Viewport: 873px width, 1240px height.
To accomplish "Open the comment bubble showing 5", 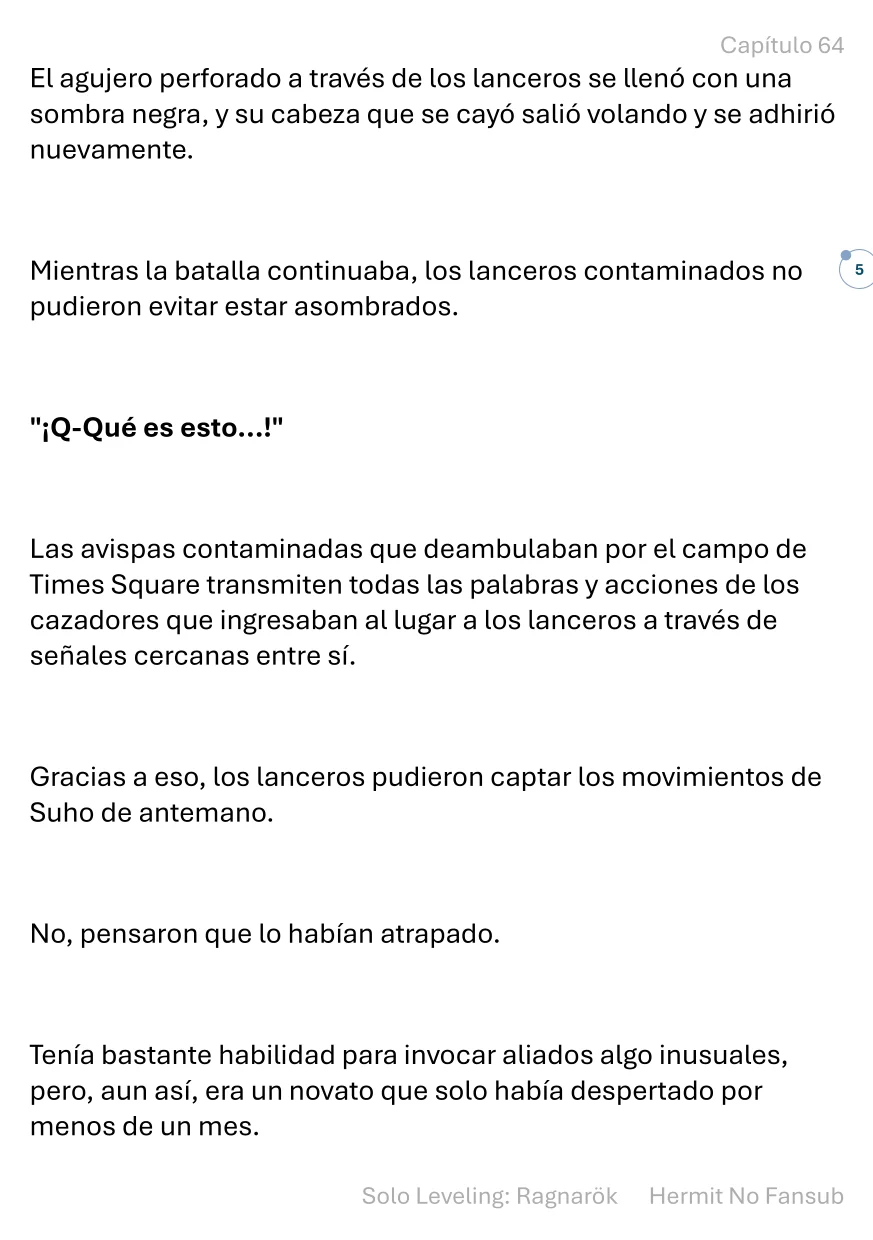I will 857,270.
